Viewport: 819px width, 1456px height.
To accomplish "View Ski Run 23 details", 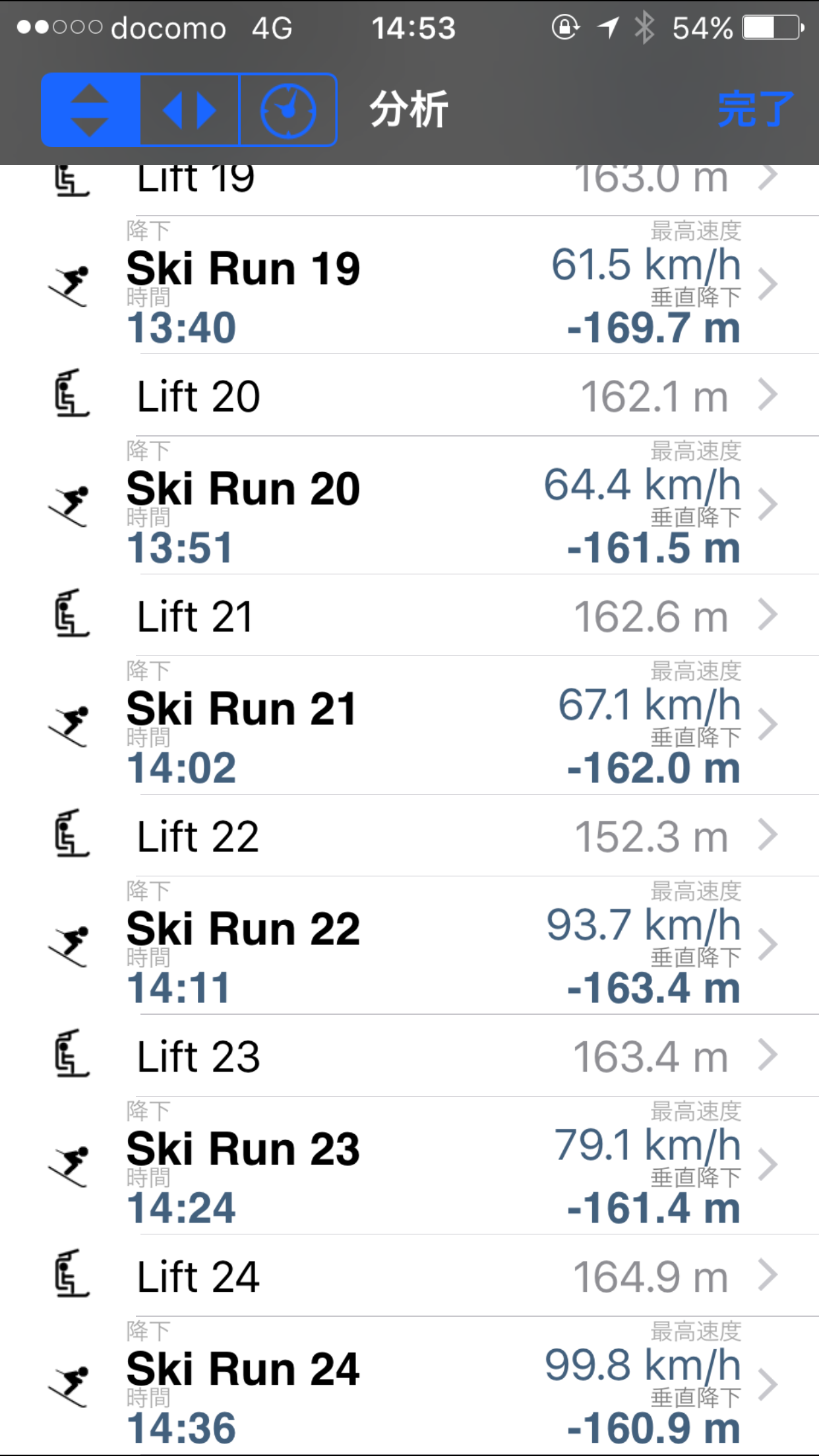I will coord(409,1166).
